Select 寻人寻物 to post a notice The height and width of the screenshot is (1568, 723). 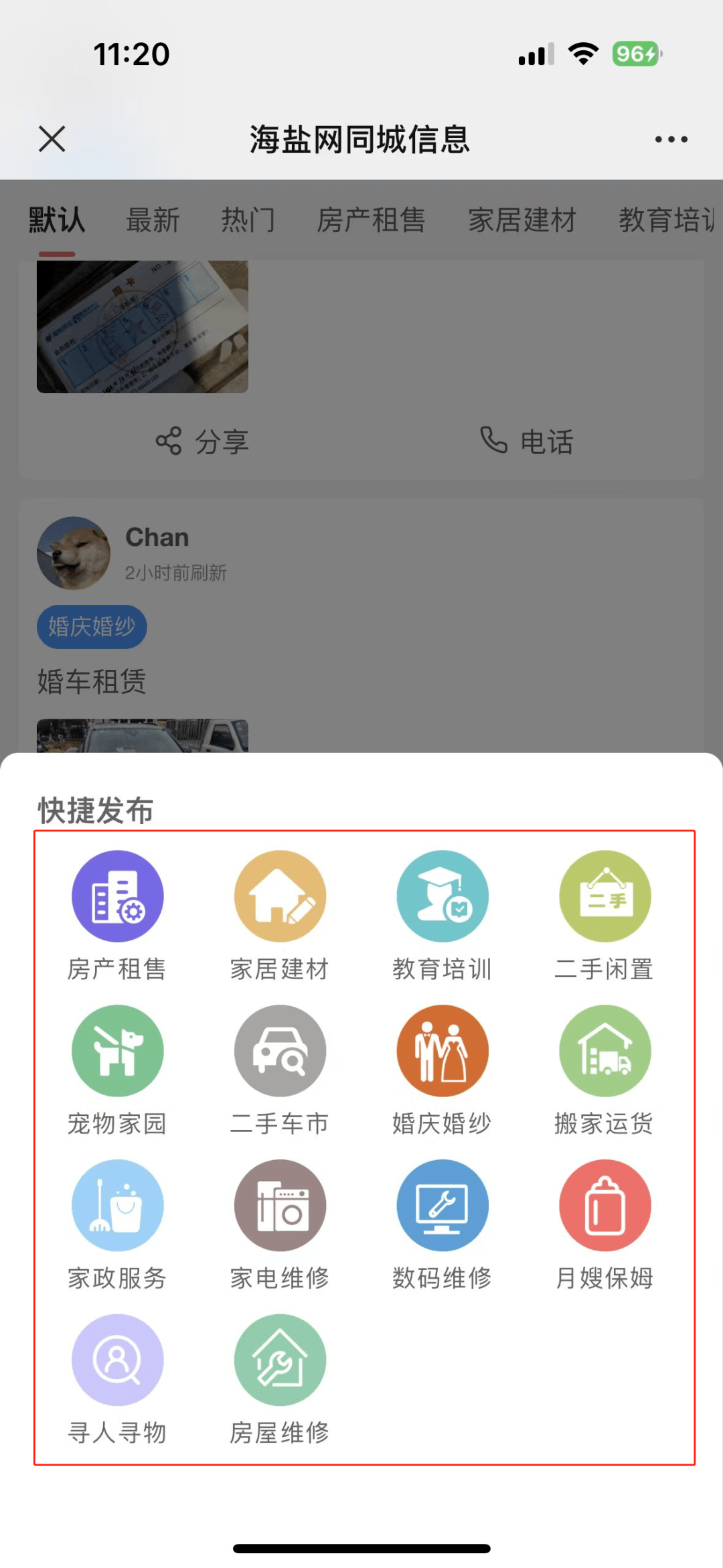117,1360
